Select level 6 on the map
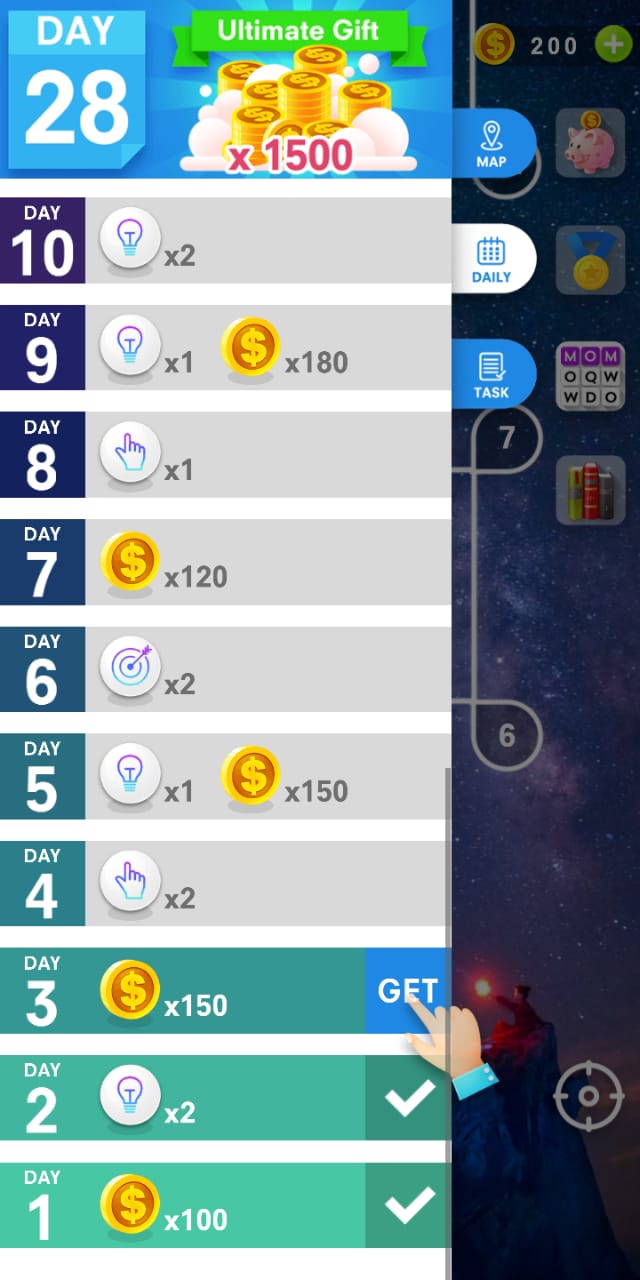This screenshot has width=640, height=1280. pyautogui.click(x=506, y=736)
